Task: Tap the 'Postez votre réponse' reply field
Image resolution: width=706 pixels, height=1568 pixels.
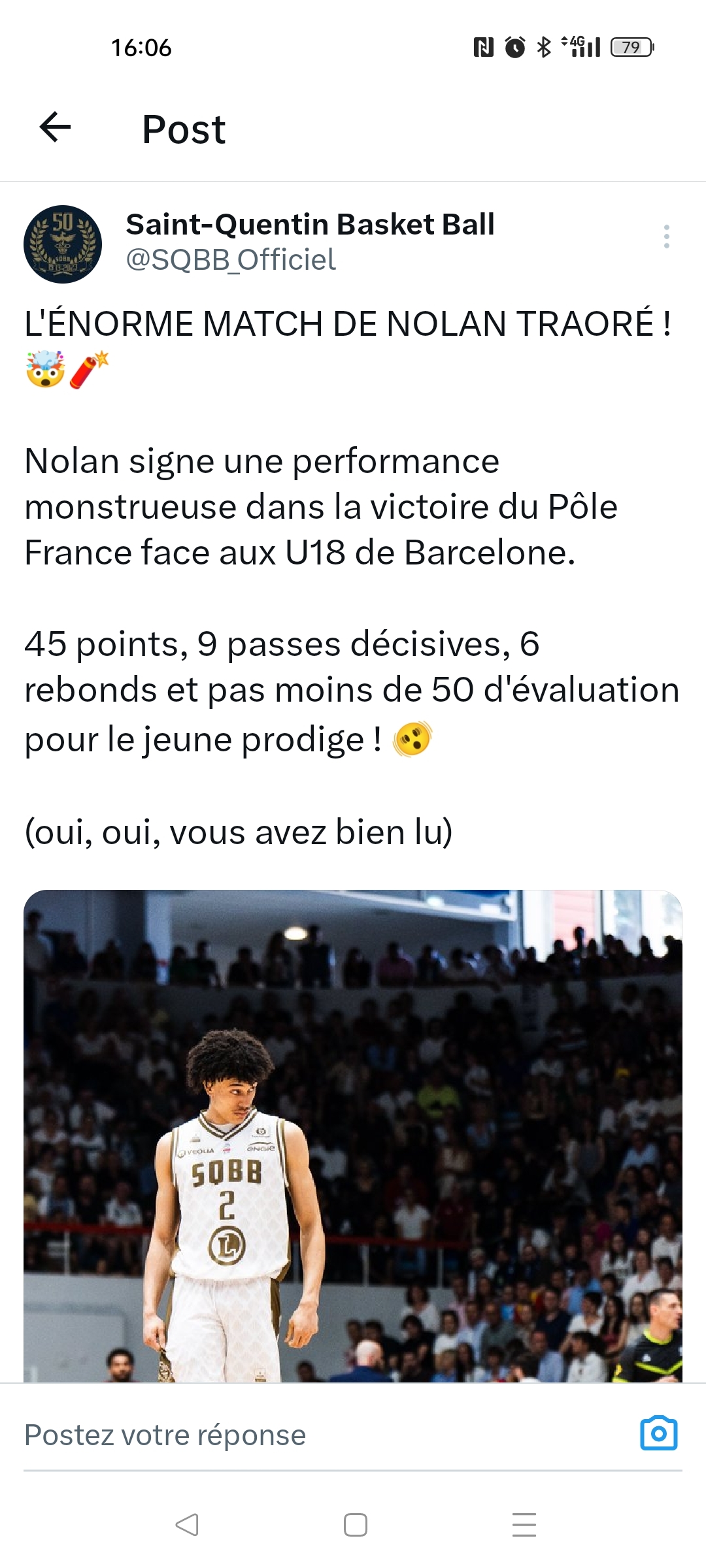Action: tap(314, 1435)
